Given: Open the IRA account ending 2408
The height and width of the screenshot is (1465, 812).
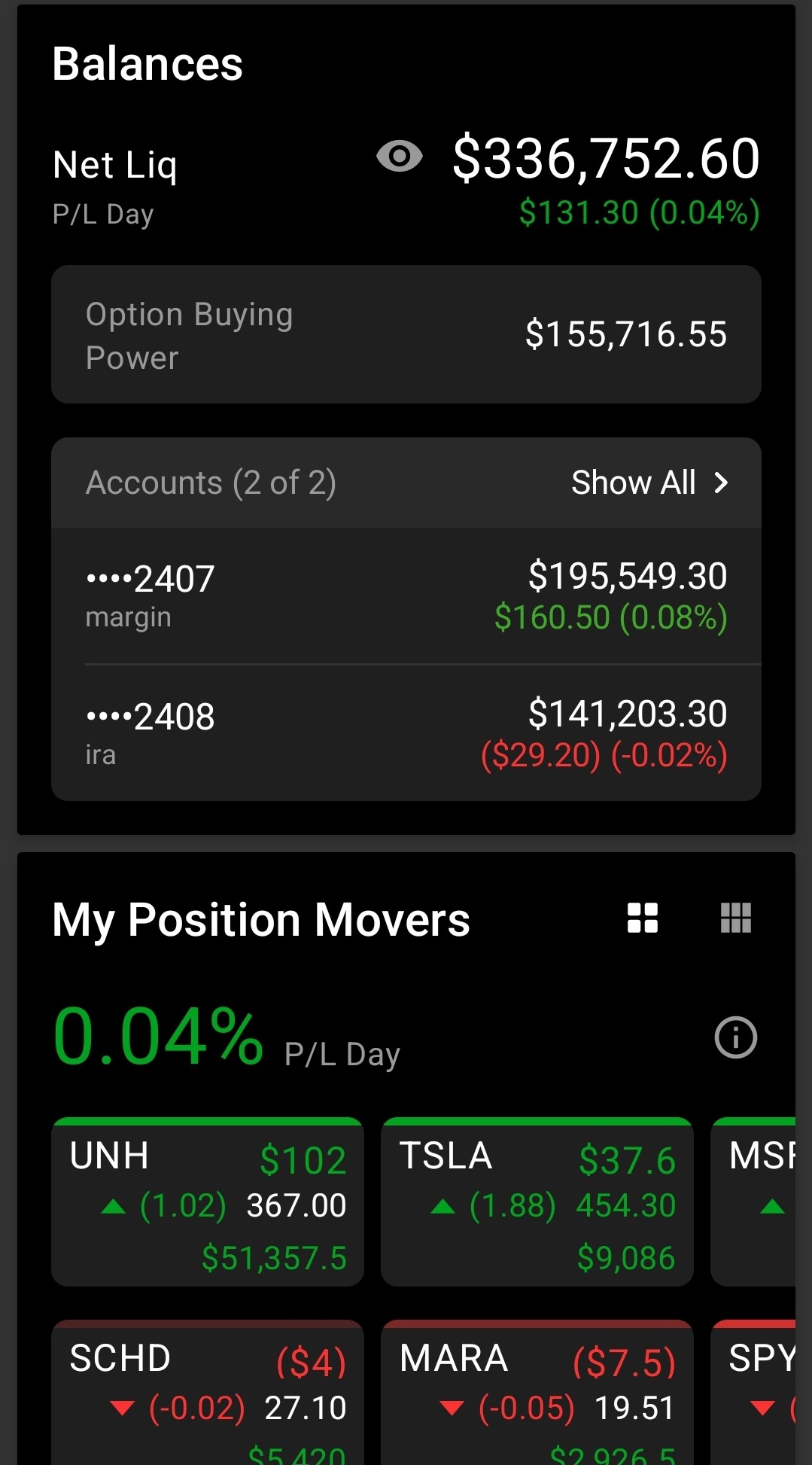Looking at the screenshot, I should point(406,733).
